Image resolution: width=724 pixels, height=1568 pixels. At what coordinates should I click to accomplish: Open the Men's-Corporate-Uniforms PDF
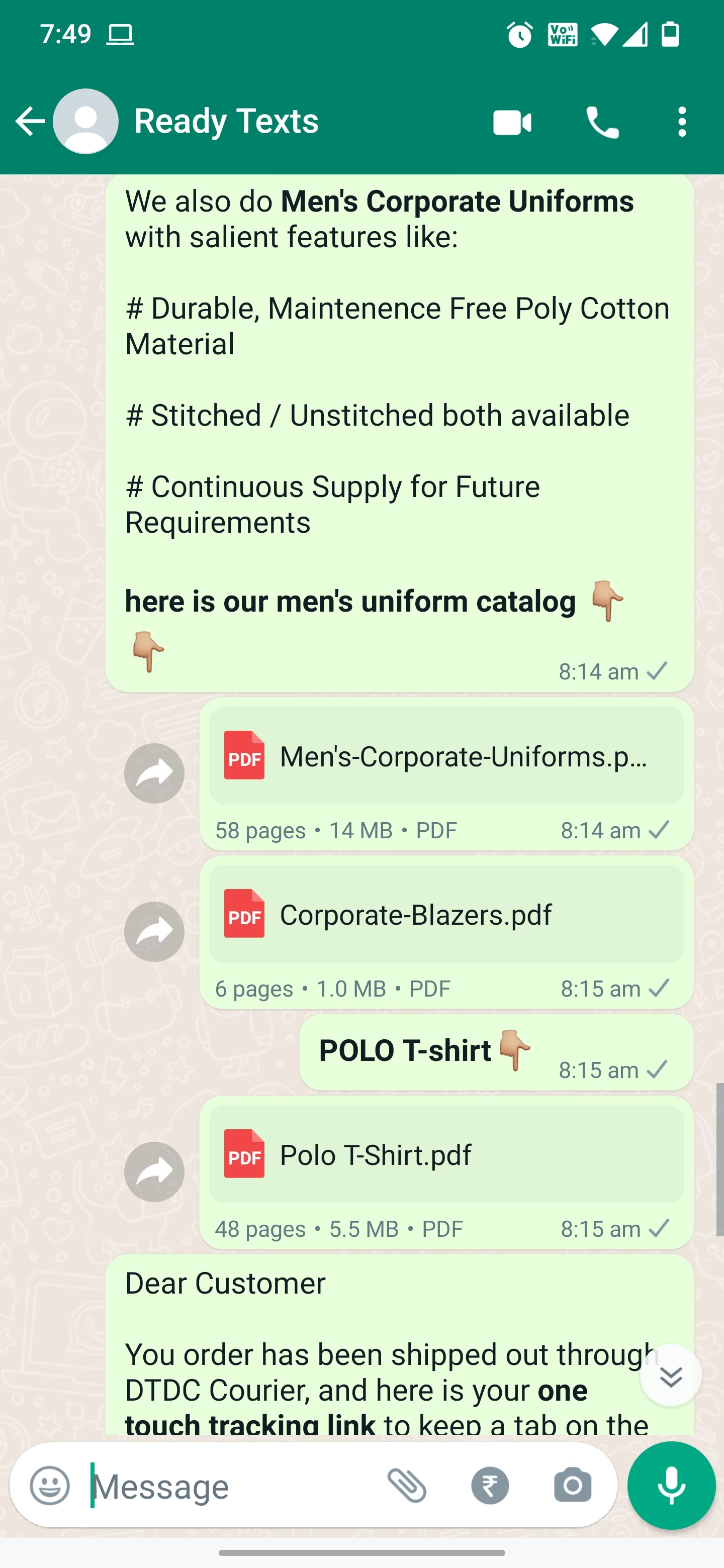446,756
